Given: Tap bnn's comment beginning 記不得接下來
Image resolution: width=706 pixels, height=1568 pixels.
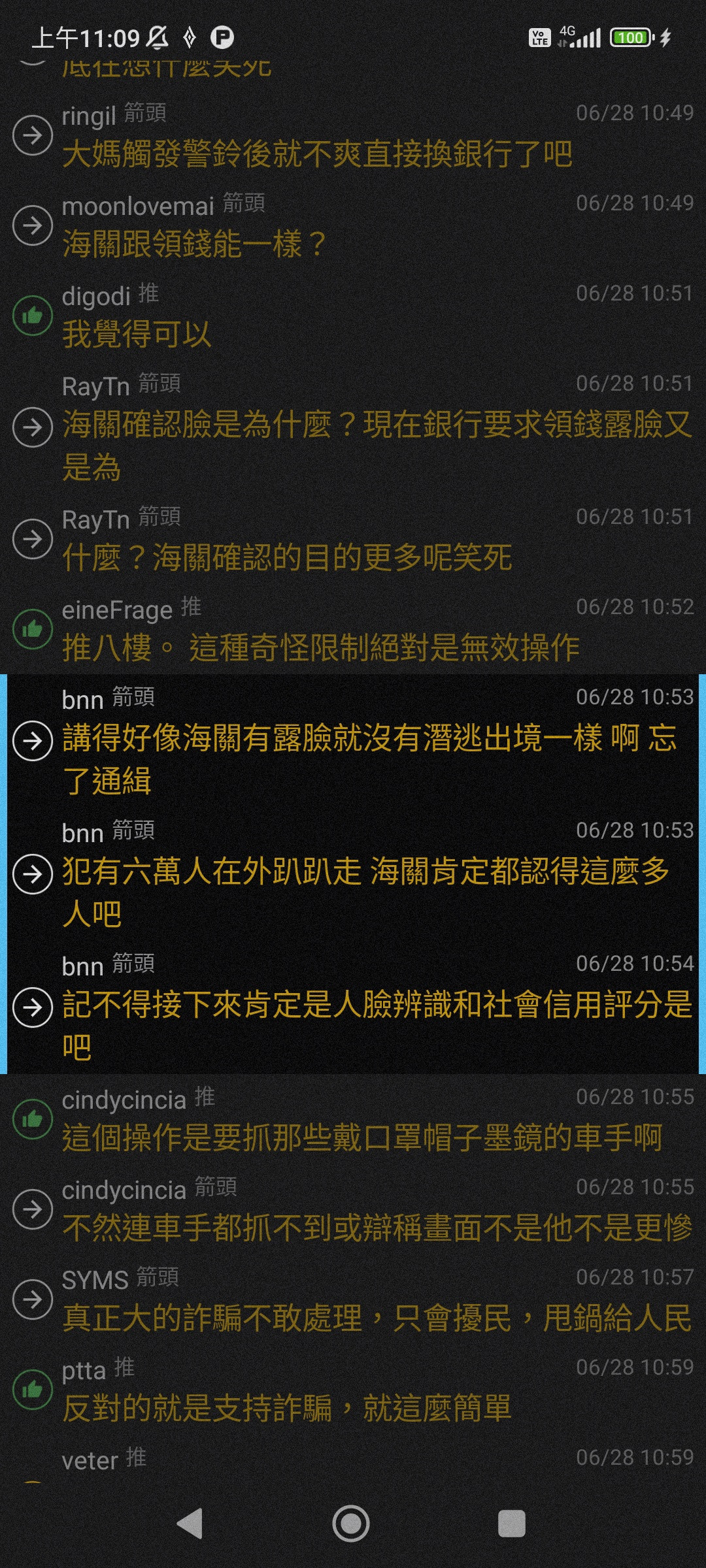Looking at the screenshot, I should coord(353,1007).
